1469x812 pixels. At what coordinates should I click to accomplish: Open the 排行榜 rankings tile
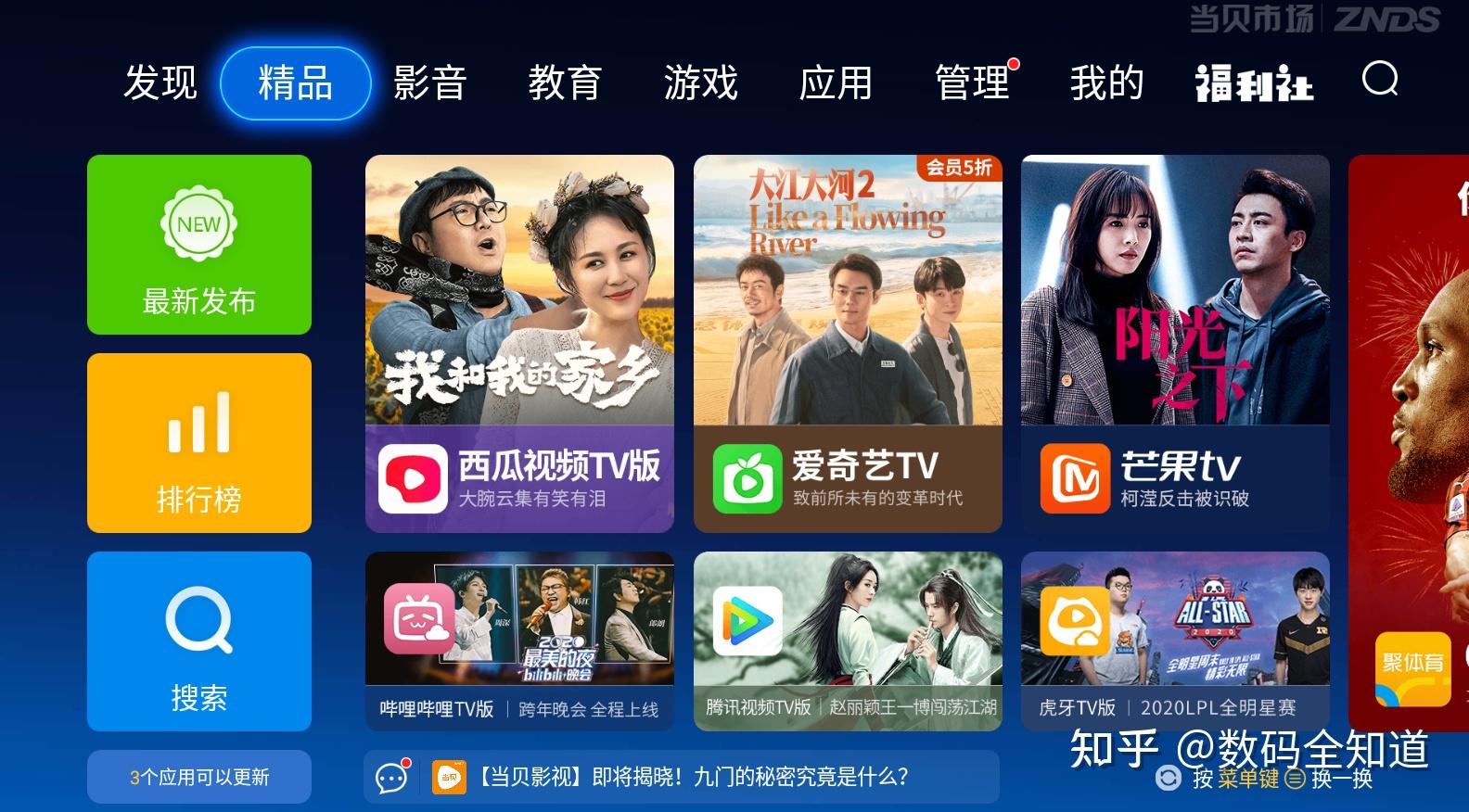199,443
